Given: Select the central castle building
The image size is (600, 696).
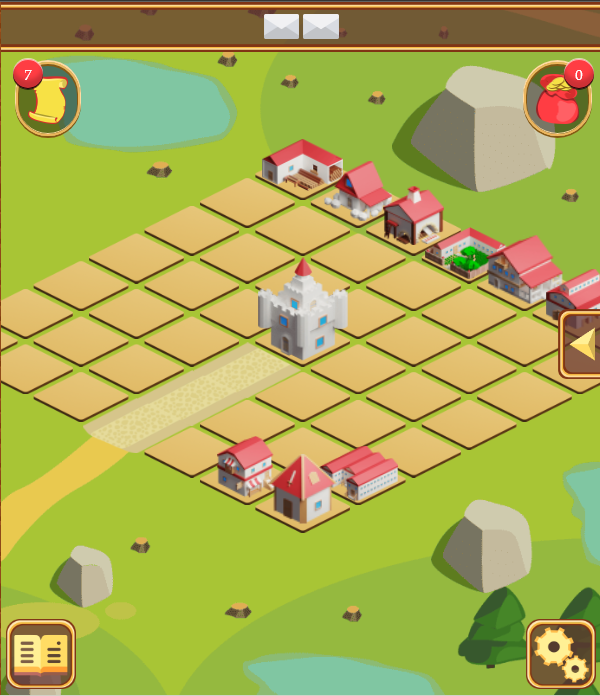Looking at the screenshot, I should [302, 310].
